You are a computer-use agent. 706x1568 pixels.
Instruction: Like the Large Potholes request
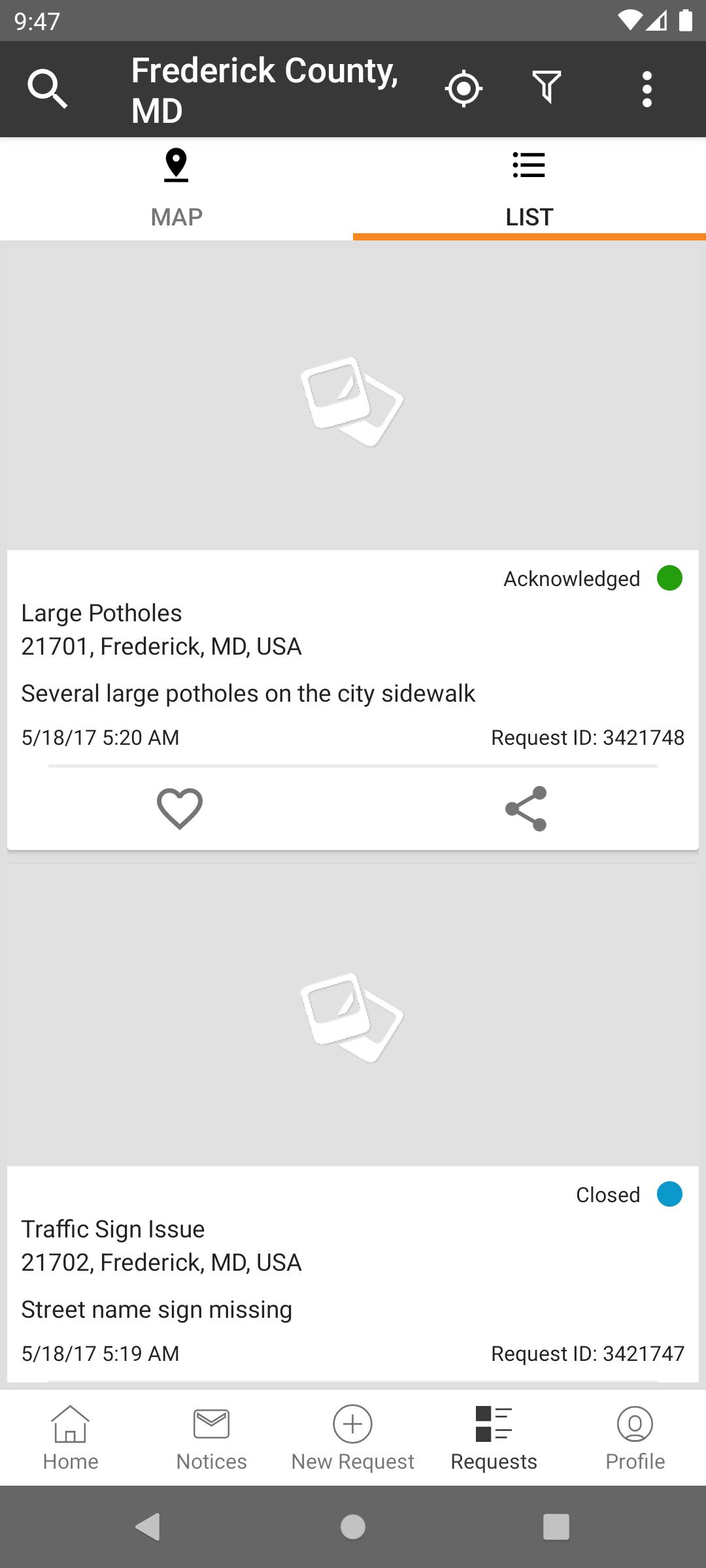pyautogui.click(x=180, y=809)
